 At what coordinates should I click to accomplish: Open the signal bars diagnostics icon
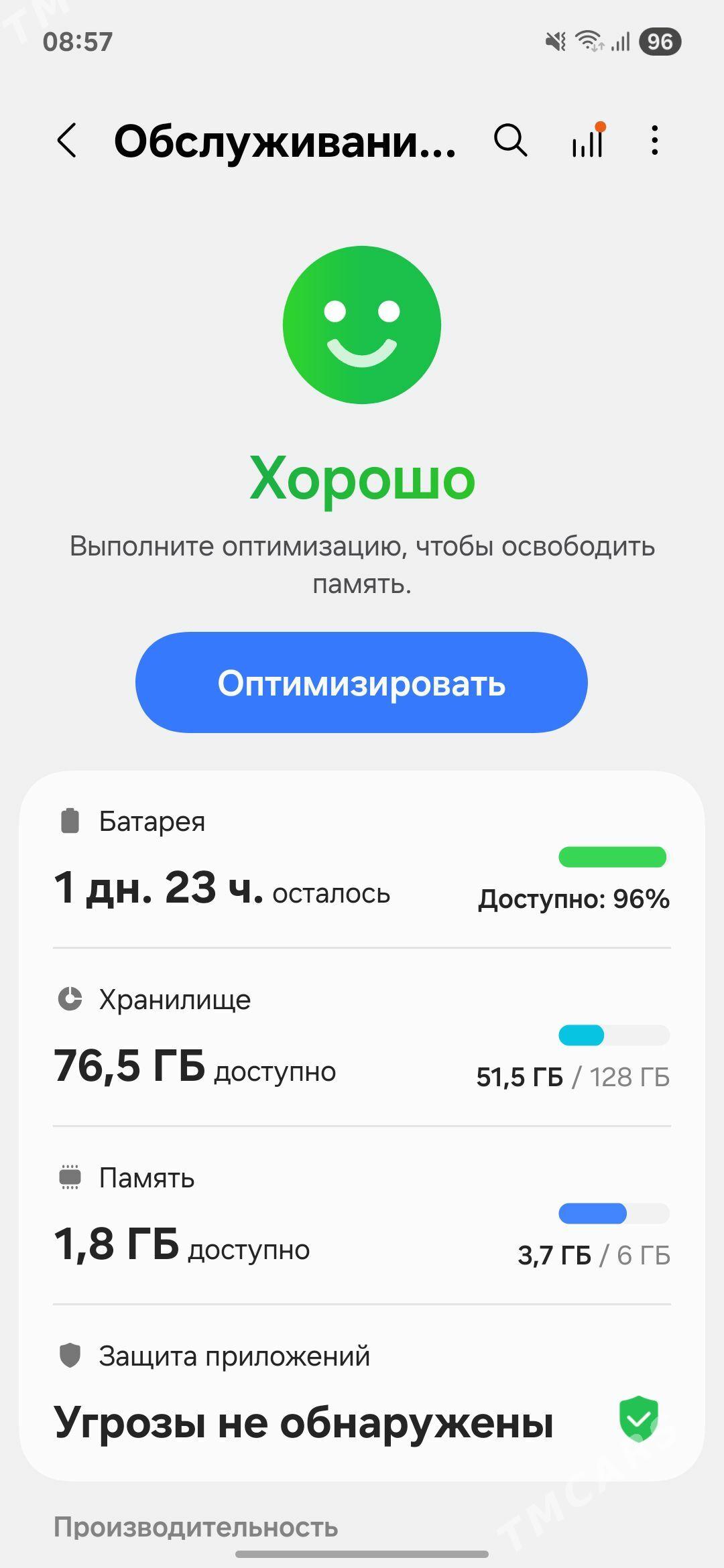(x=588, y=141)
